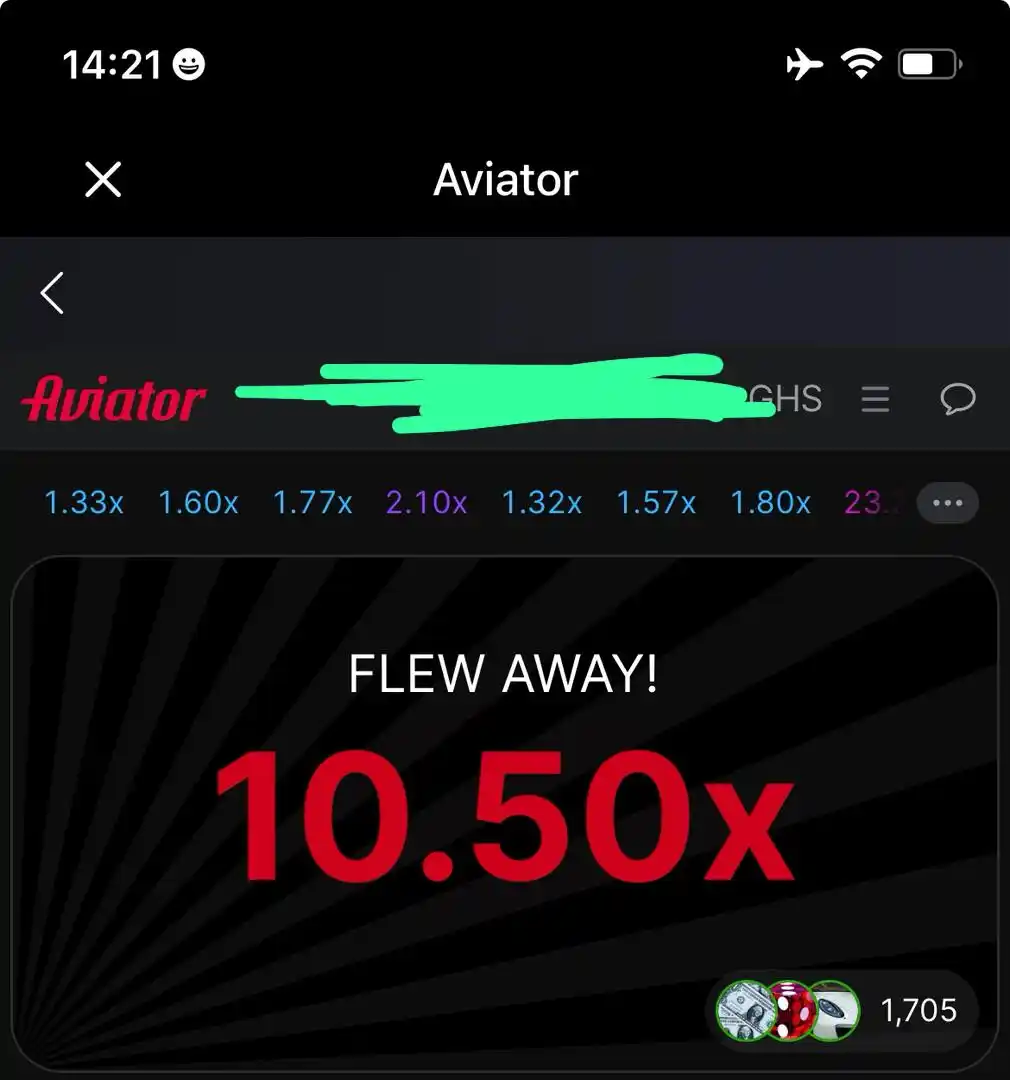Select the 1.57x multiplier in history
The width and height of the screenshot is (1010, 1080).
655,503
